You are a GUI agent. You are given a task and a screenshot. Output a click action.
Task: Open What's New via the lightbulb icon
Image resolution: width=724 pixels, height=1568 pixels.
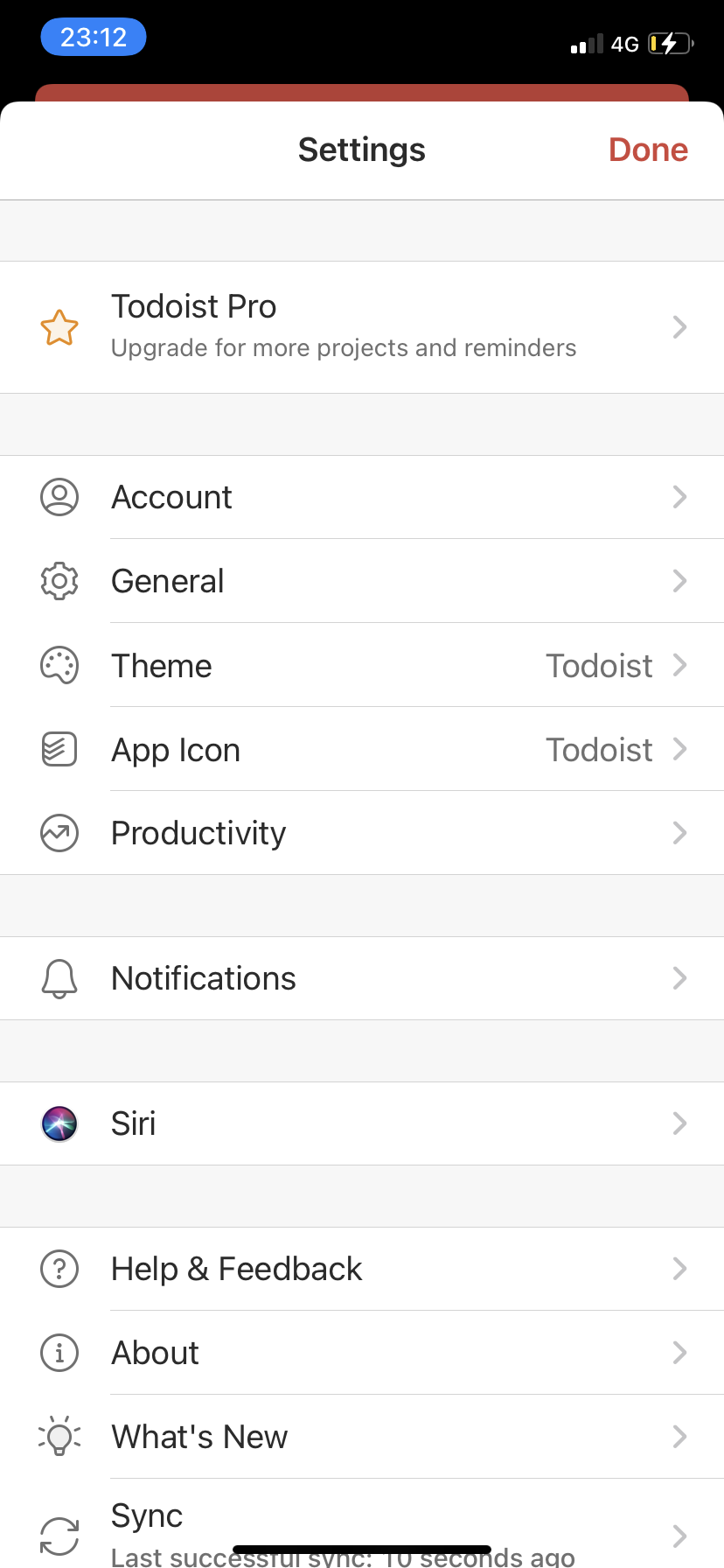(59, 1436)
